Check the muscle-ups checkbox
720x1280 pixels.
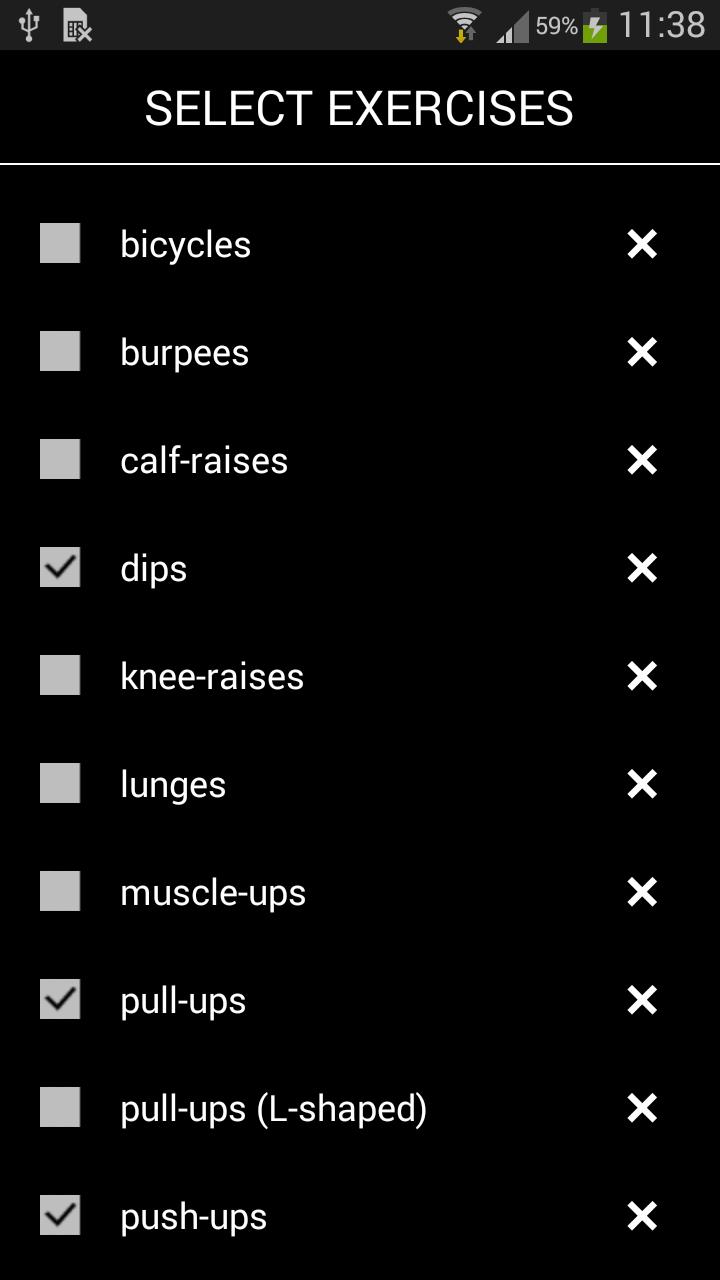(x=60, y=892)
